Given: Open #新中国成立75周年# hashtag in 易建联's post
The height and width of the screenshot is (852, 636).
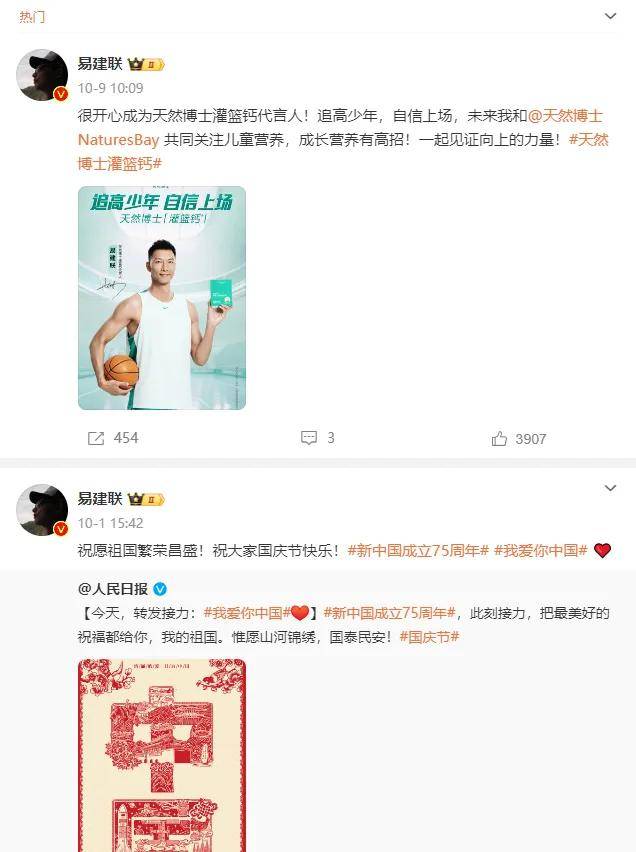Looking at the screenshot, I should coord(418,550).
